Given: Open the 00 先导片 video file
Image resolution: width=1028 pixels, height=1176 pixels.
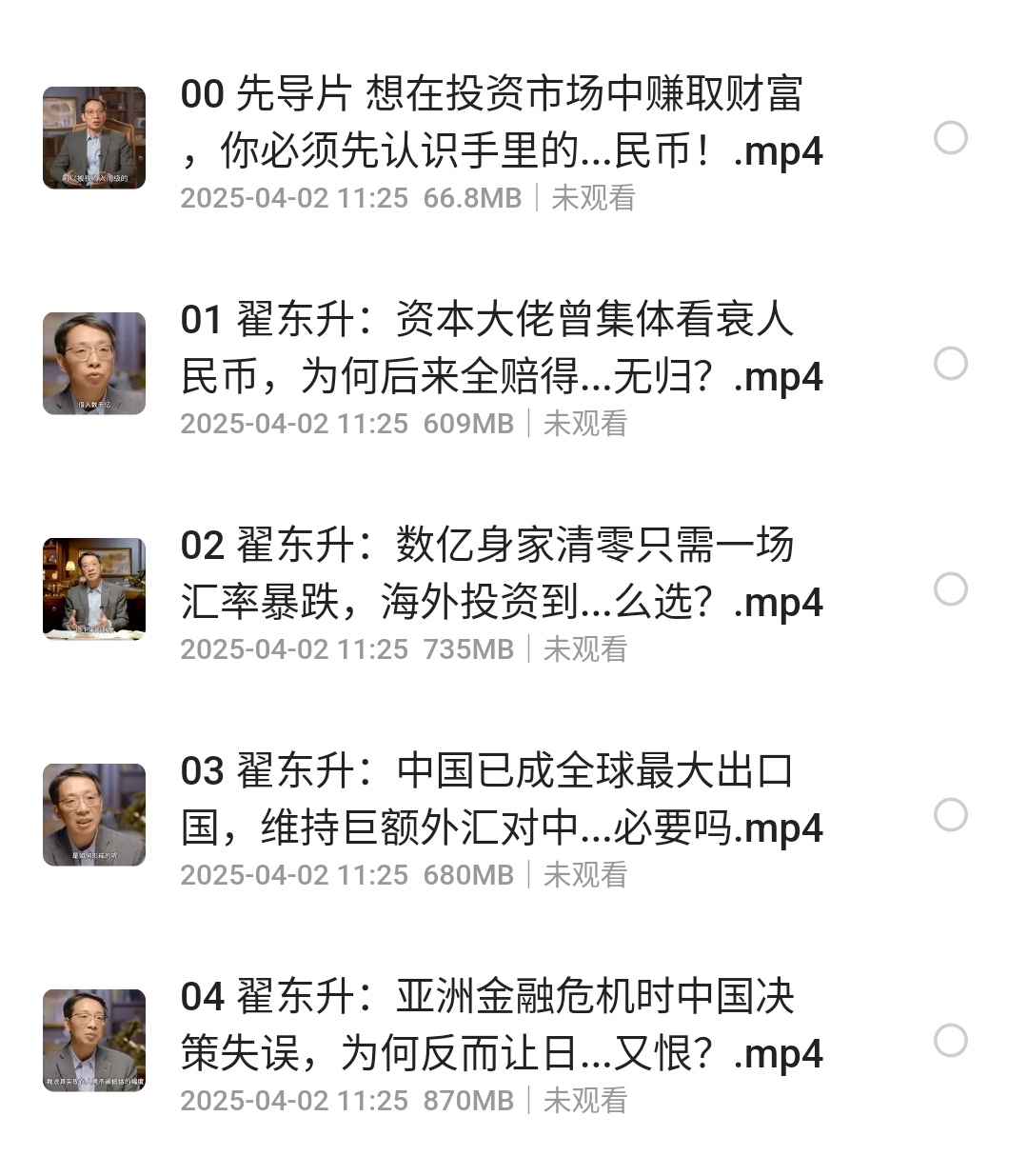Looking at the screenshot, I should coord(501,123).
